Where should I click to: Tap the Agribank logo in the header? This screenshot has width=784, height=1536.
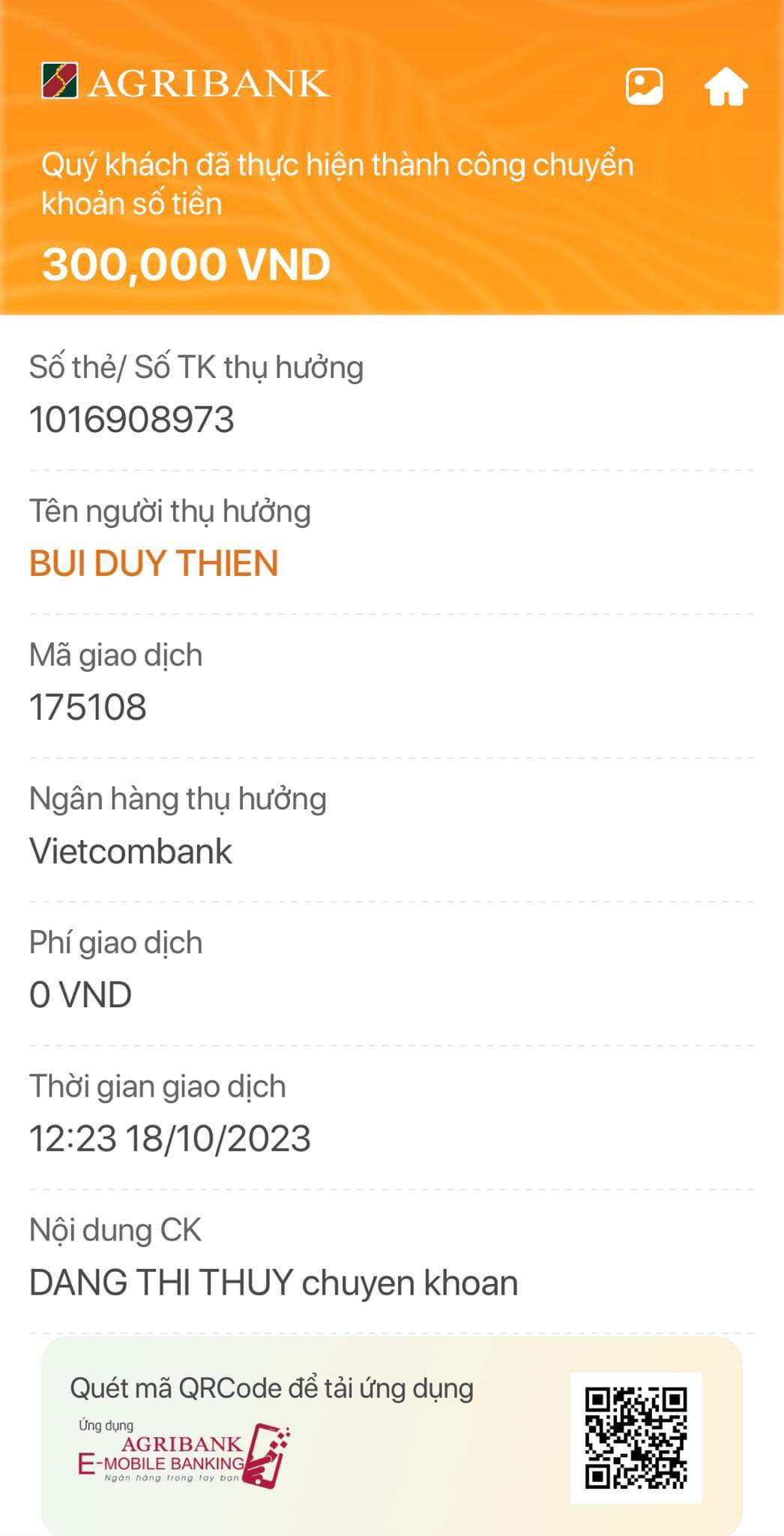(x=184, y=82)
